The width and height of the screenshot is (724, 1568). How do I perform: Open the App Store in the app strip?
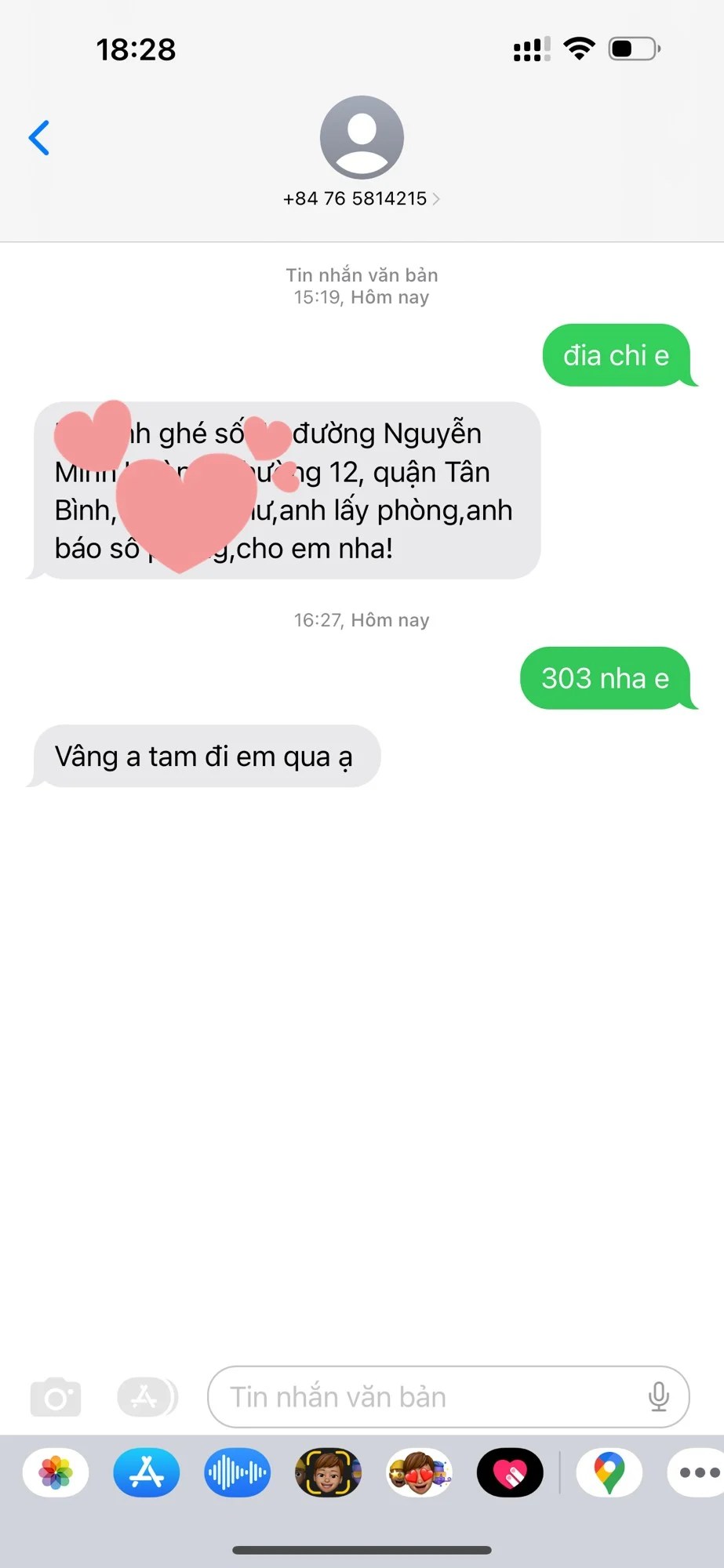(147, 1472)
